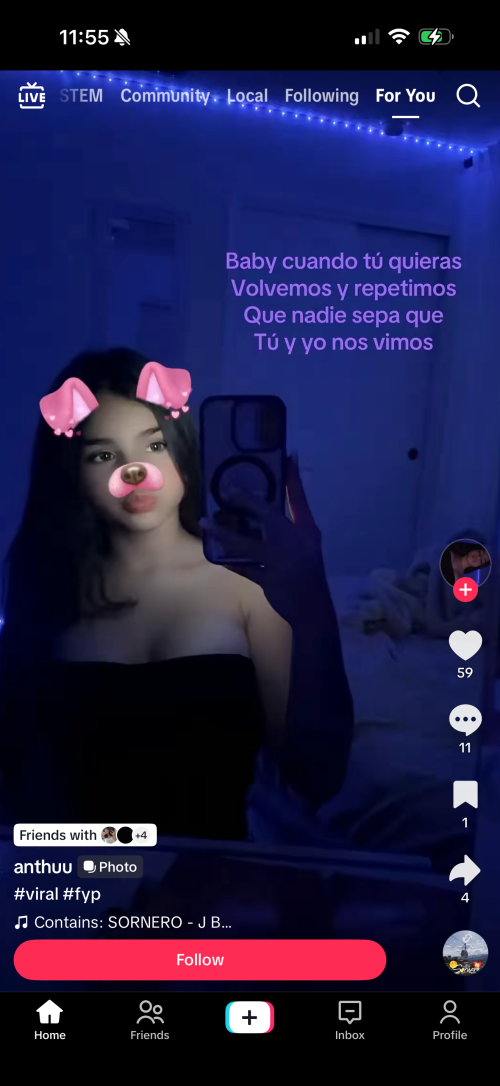500x1086 pixels.
Task: Switch to the STEM tab
Action: pyautogui.click(x=81, y=96)
